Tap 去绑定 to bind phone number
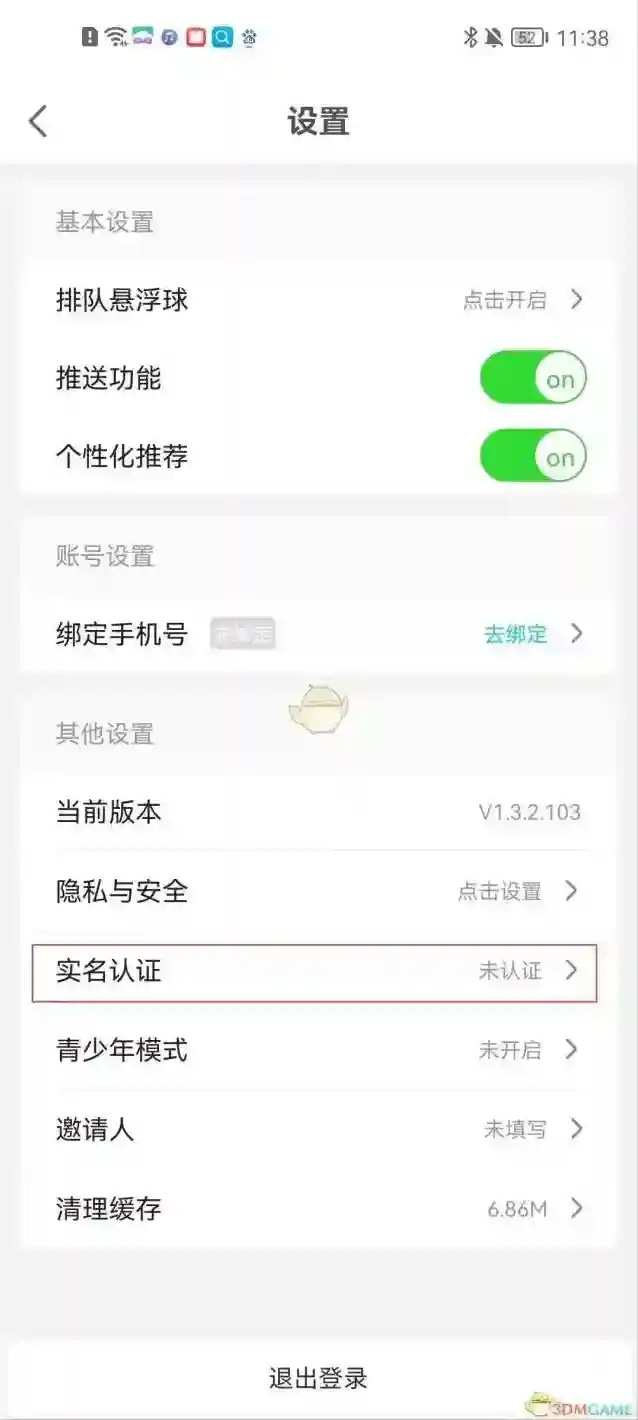638x1420 pixels. pyautogui.click(x=517, y=633)
